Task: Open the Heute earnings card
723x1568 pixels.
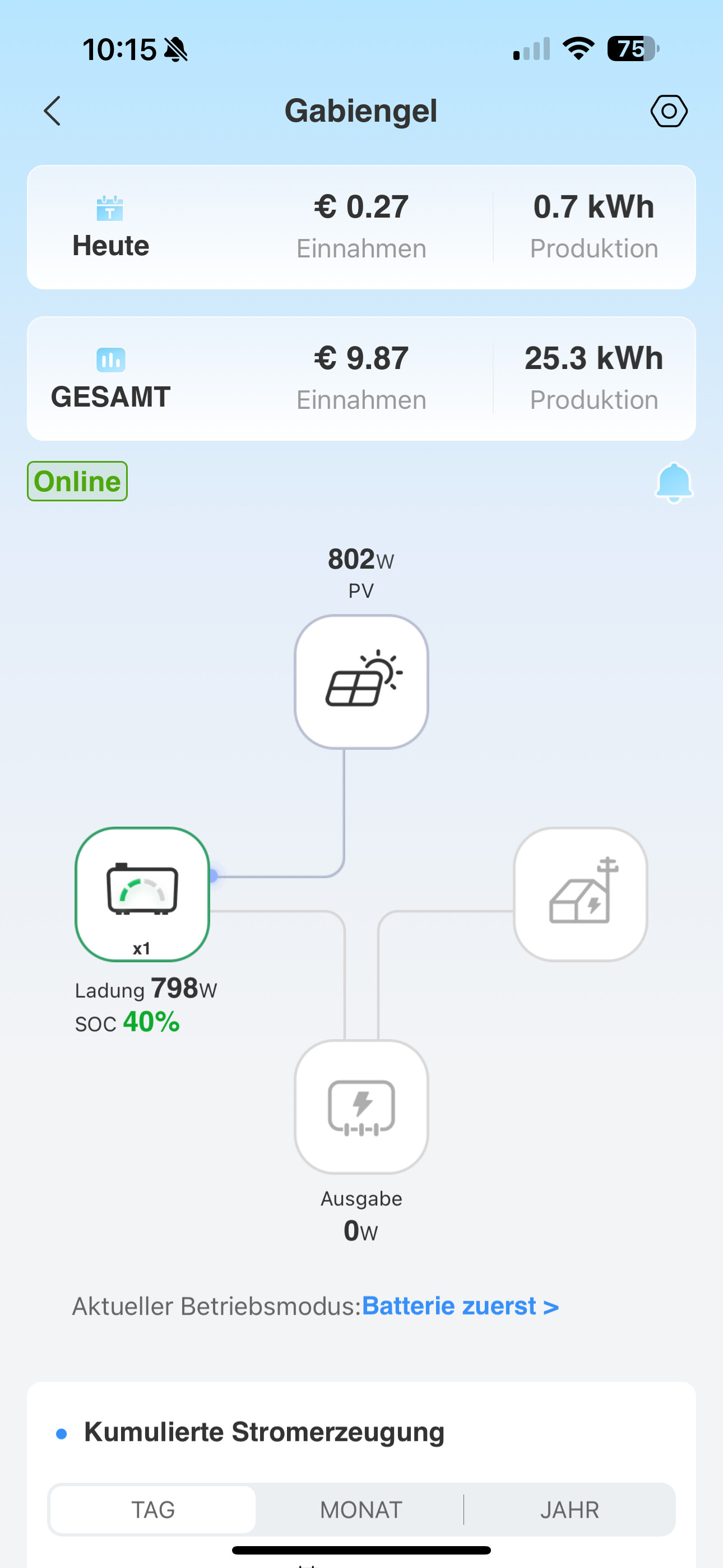Action: 361,227
